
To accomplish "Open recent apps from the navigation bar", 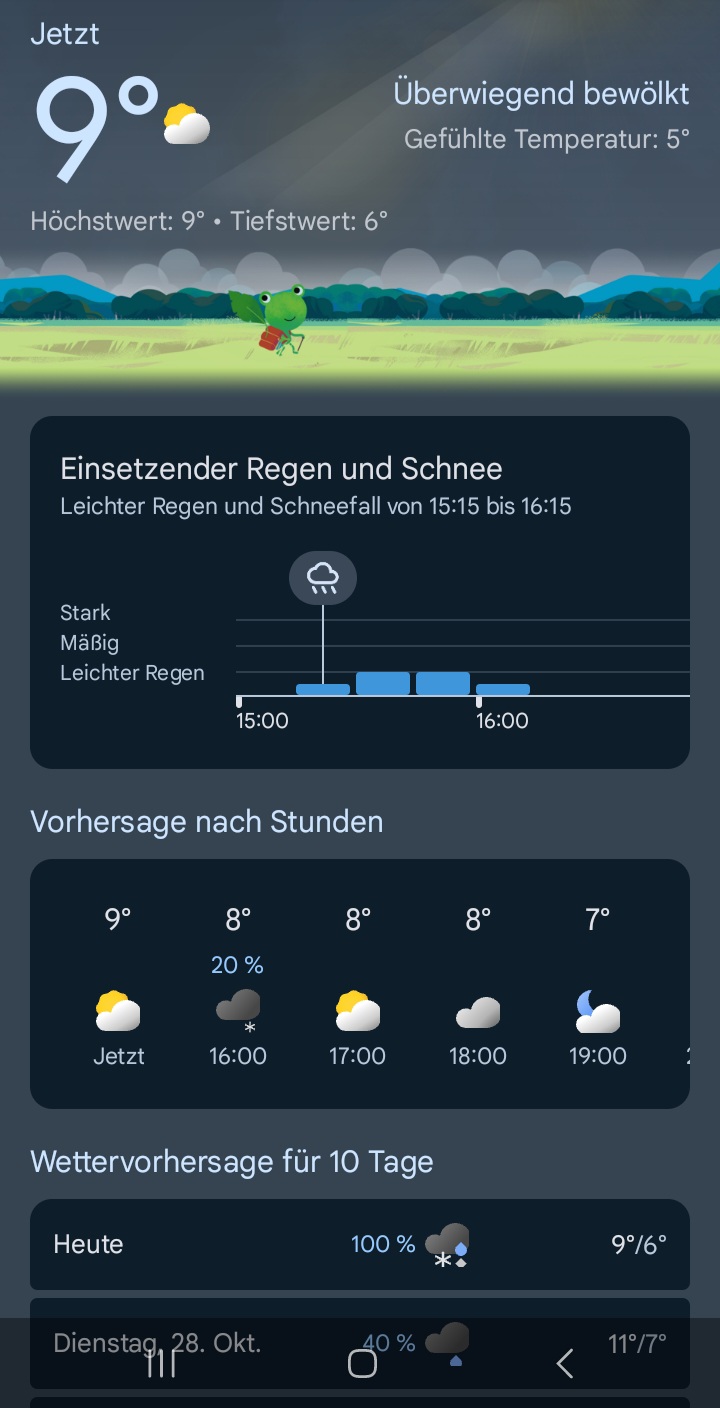I will (160, 1363).
